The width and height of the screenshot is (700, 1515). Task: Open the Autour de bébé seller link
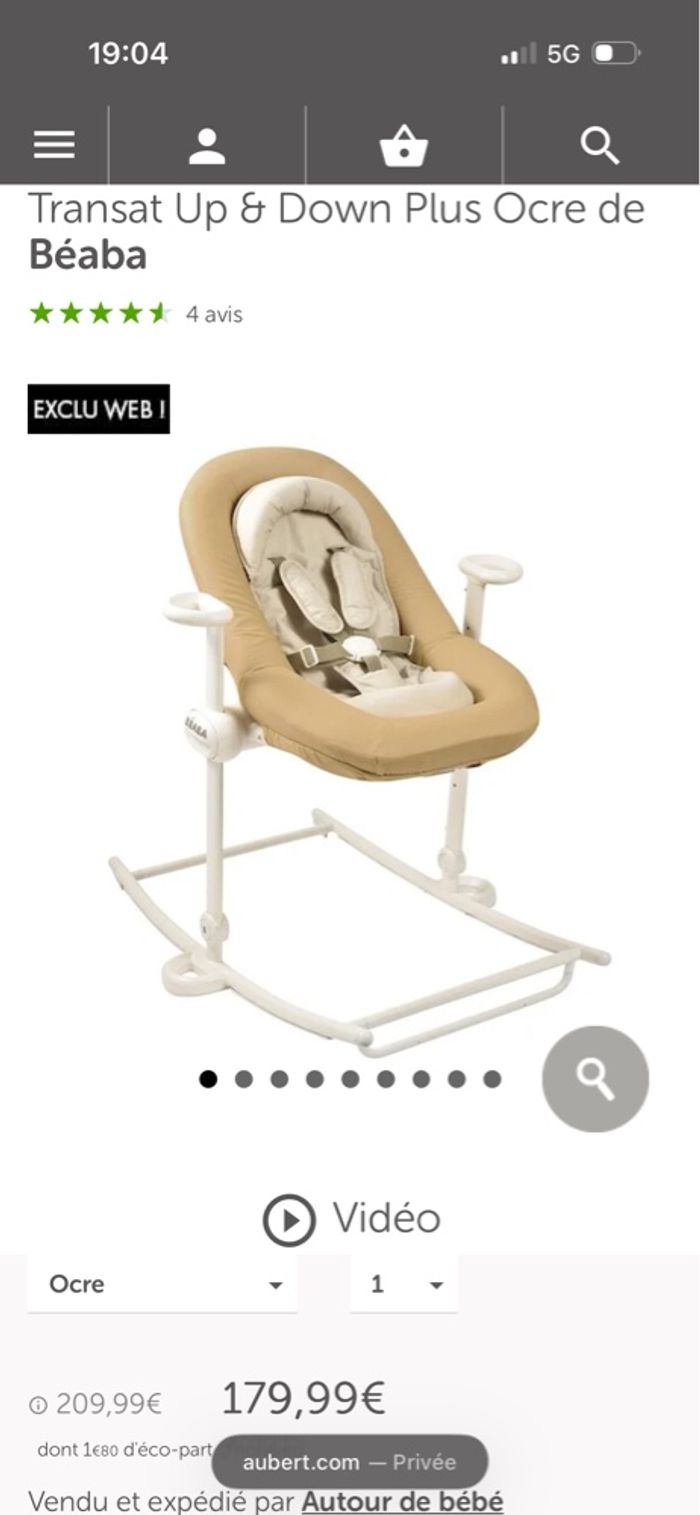click(402, 1501)
